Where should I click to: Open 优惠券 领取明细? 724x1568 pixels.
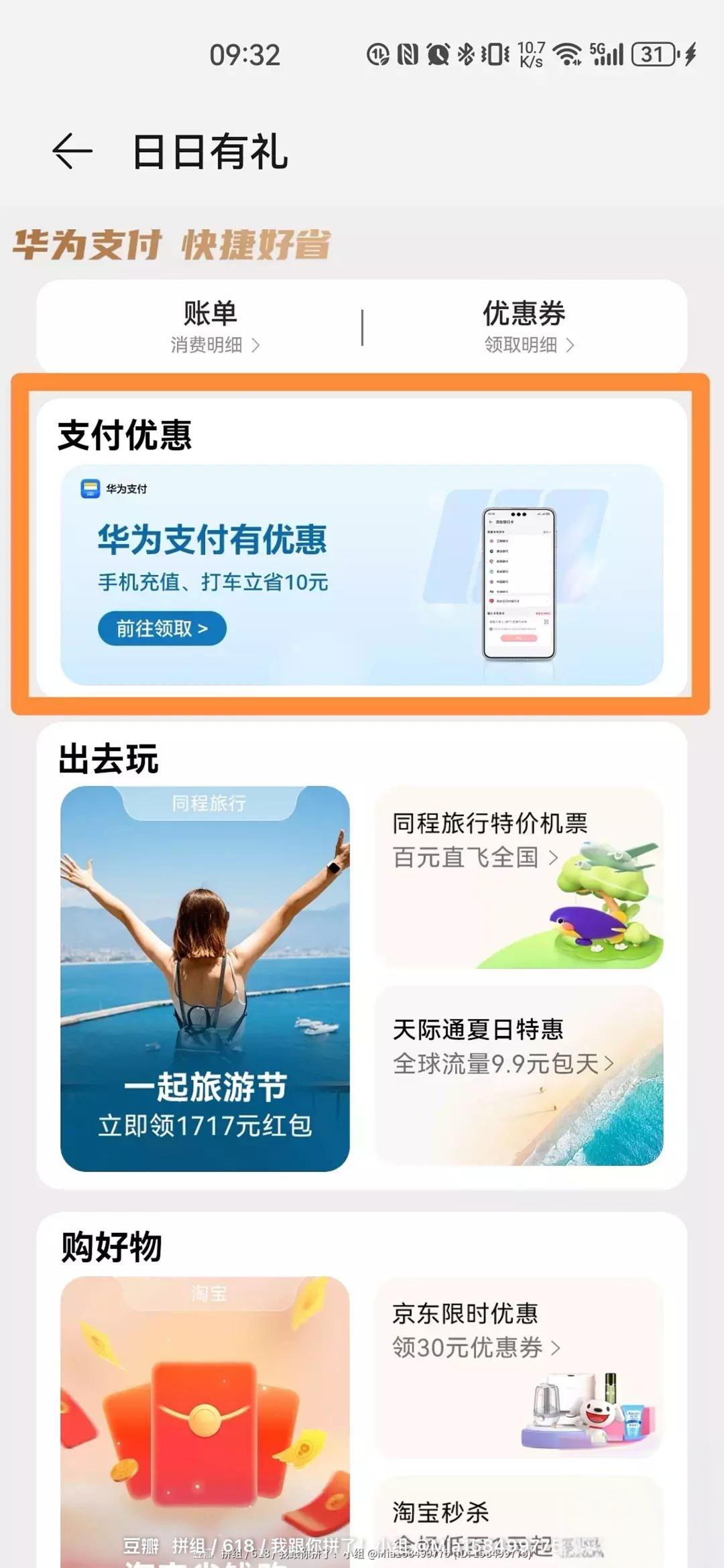coord(526,326)
